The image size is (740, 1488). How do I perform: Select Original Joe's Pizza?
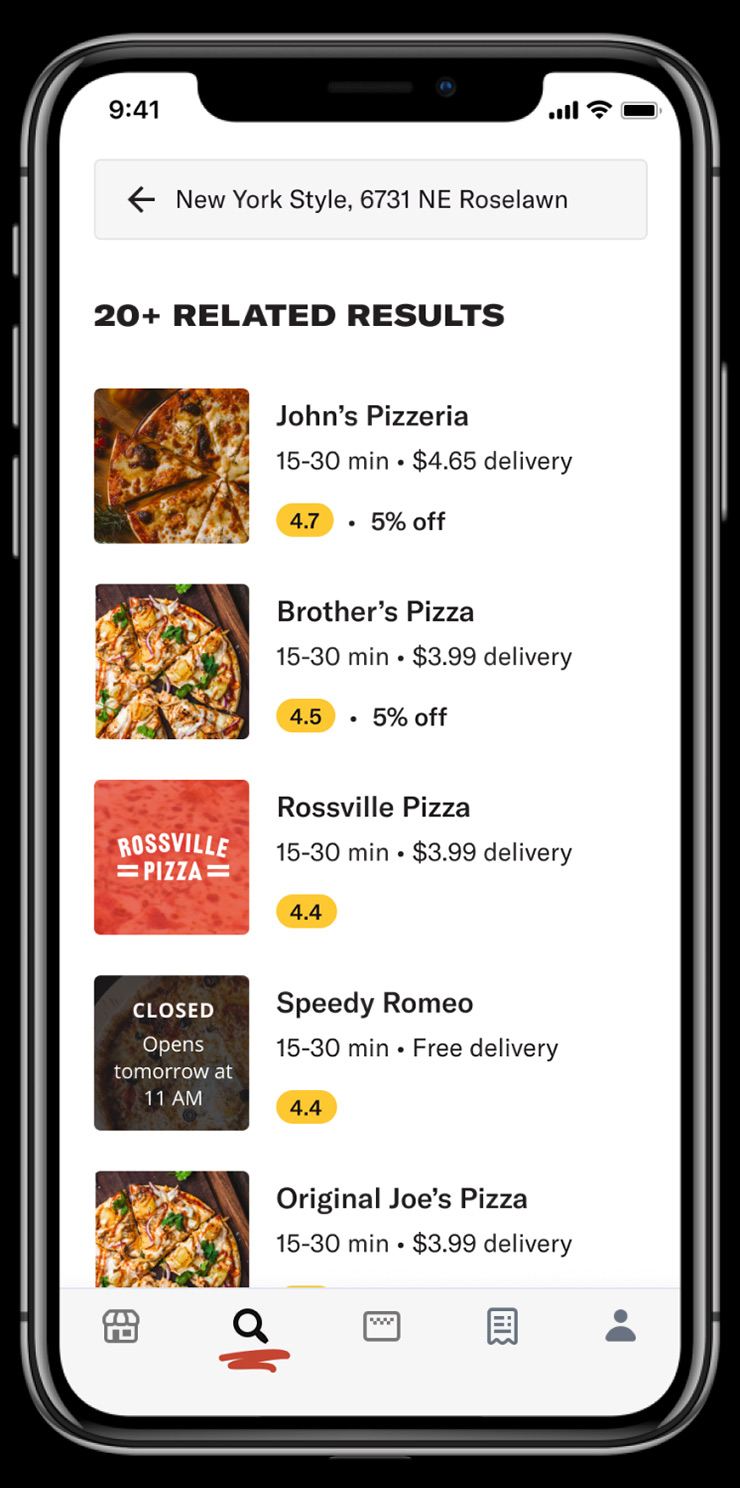[371, 1229]
